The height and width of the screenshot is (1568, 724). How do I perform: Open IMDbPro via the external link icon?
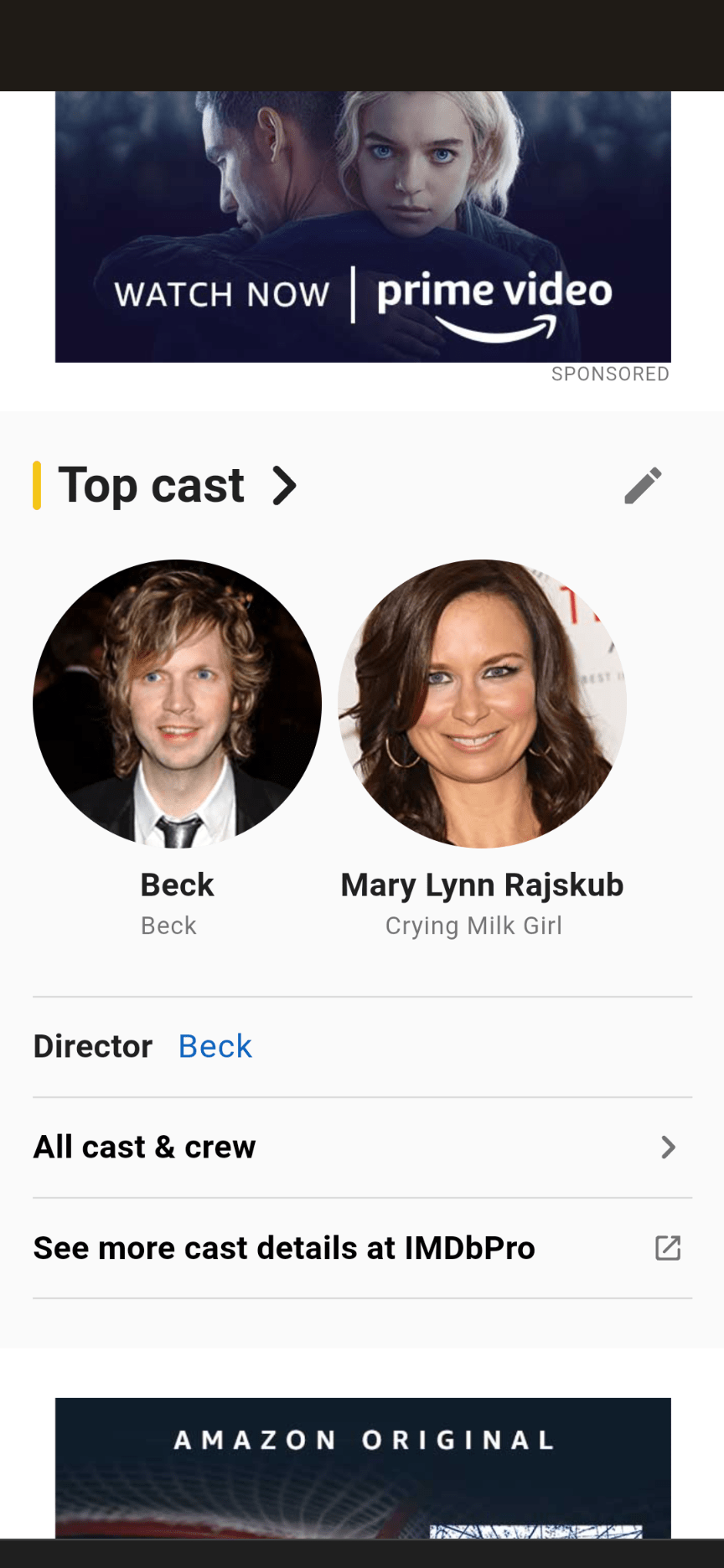(667, 1247)
